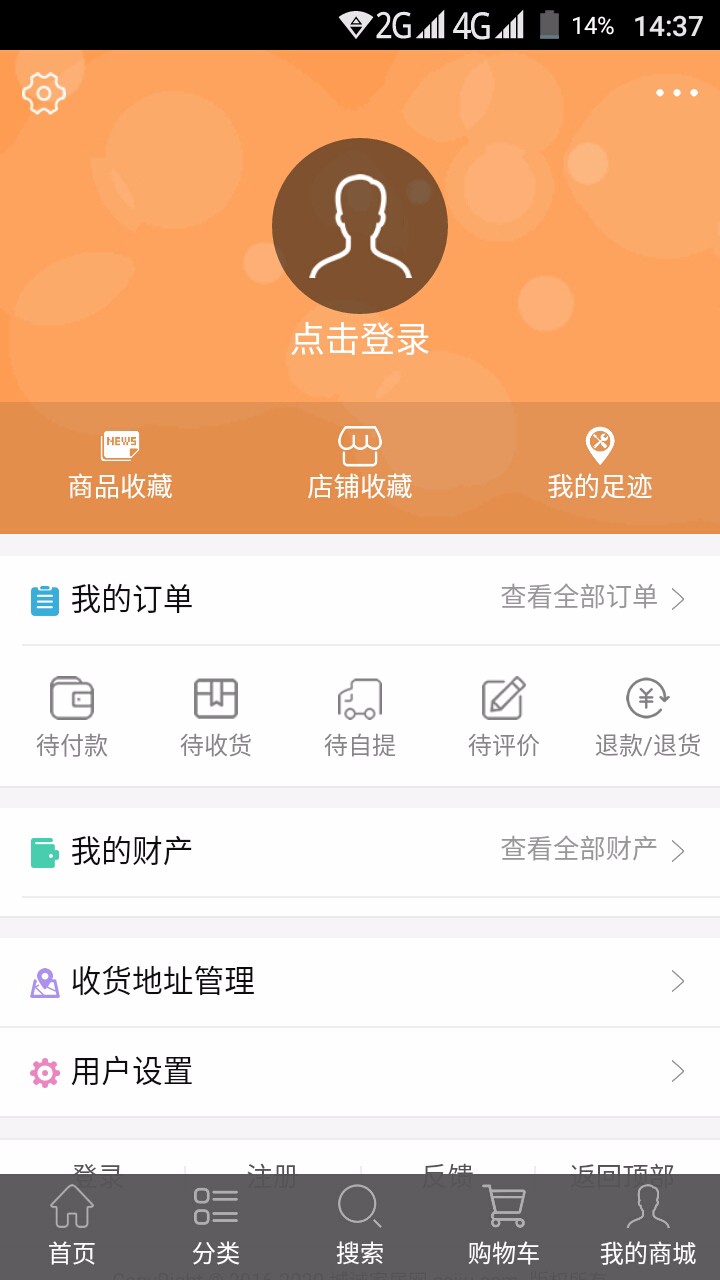Open the settings gear icon

(44, 93)
